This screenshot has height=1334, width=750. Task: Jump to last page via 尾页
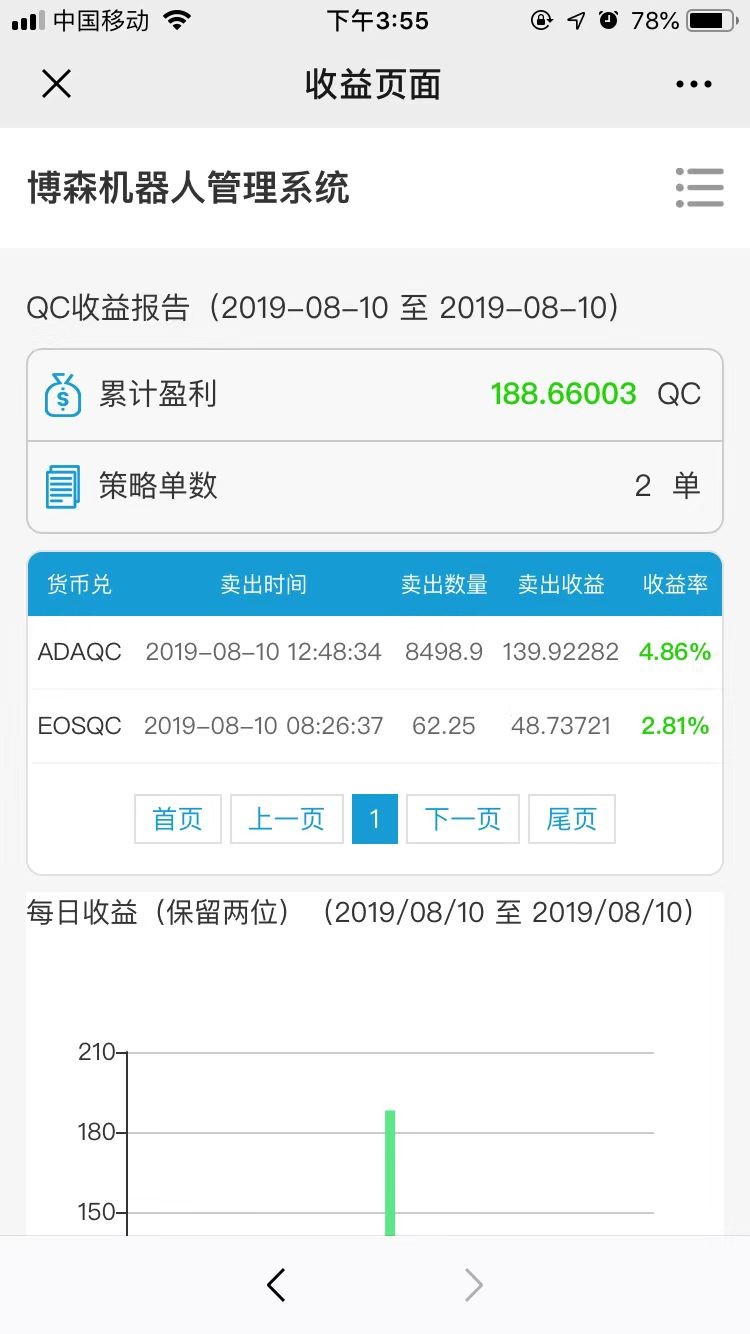click(x=572, y=819)
